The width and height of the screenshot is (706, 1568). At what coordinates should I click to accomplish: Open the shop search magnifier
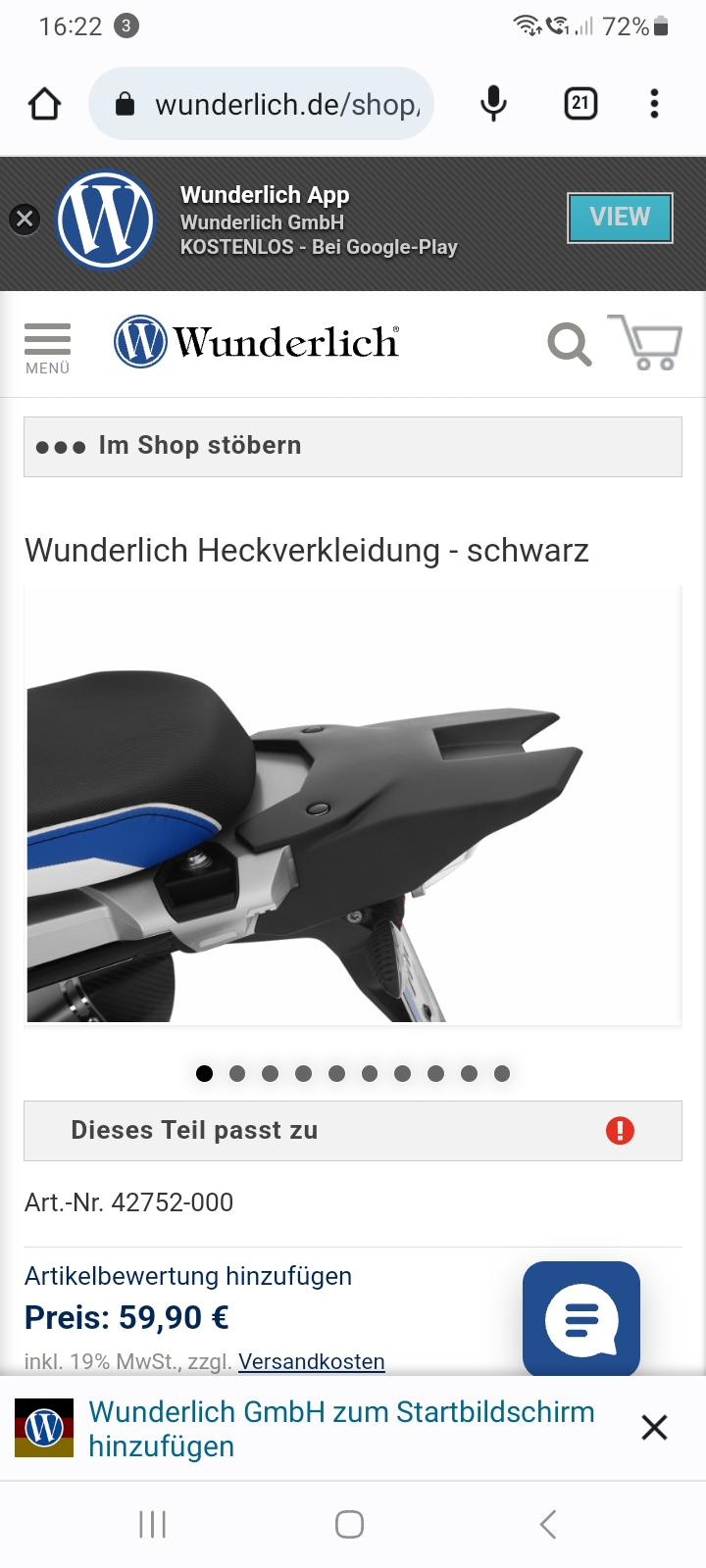coord(569,344)
